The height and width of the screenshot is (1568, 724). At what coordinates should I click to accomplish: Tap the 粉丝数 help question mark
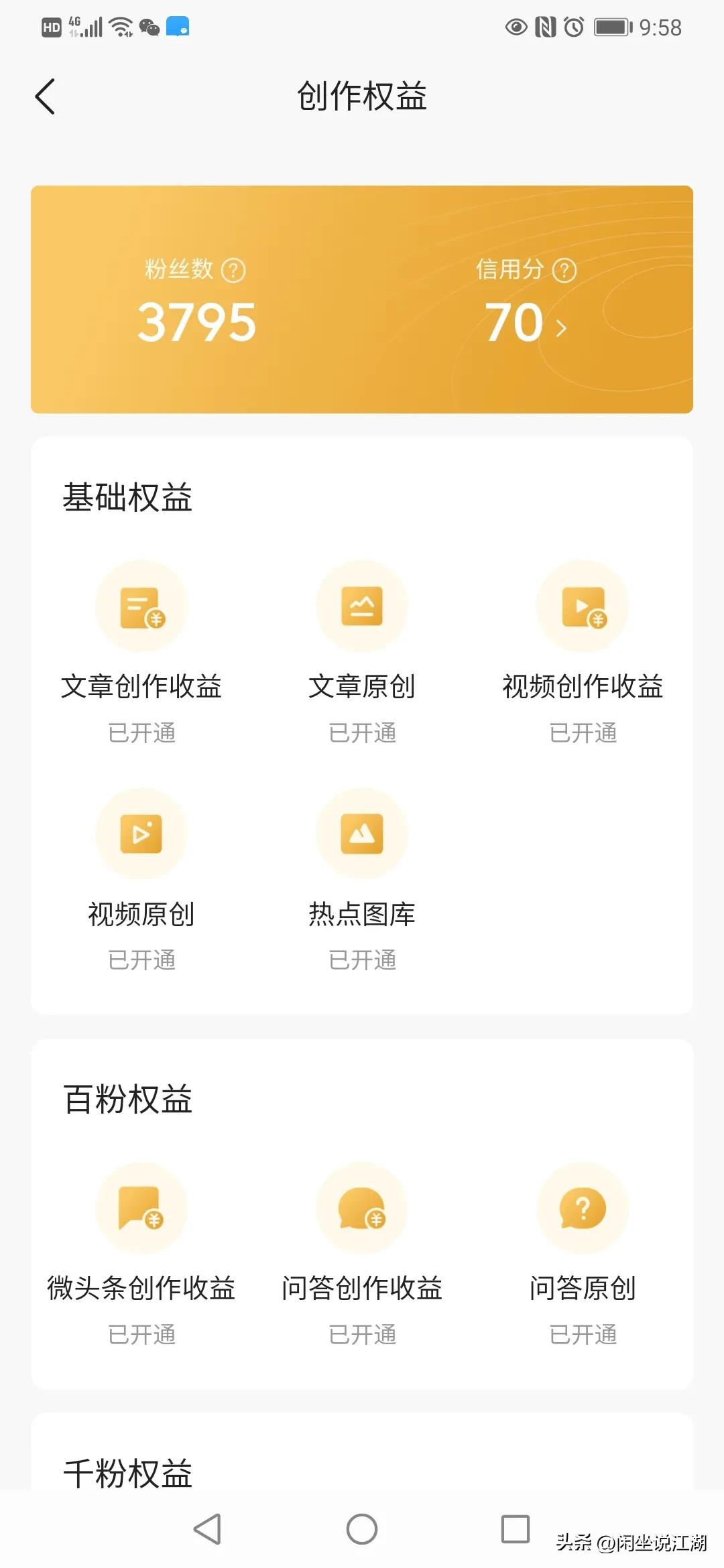(232, 270)
